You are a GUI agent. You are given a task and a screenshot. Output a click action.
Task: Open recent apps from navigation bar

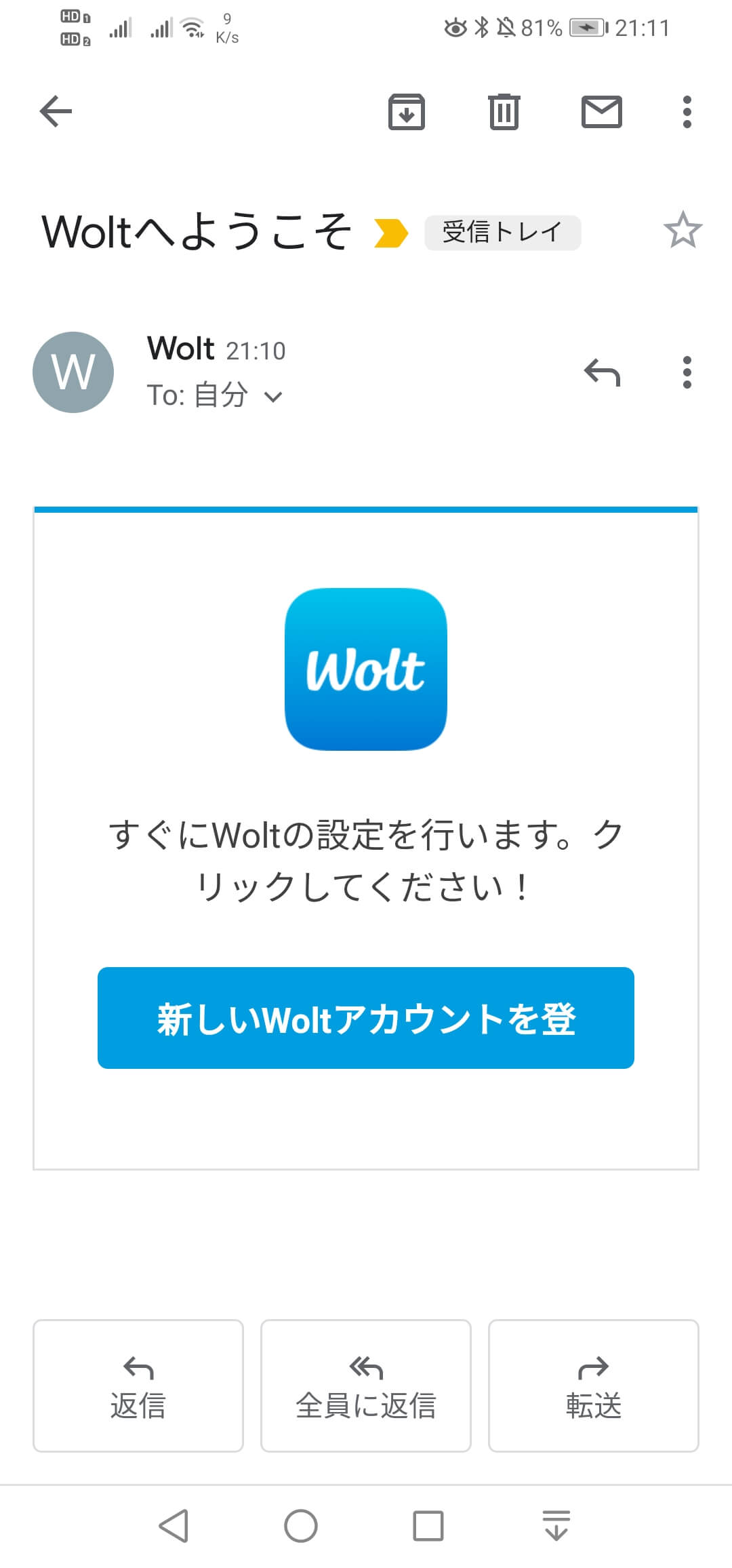[x=428, y=1527]
